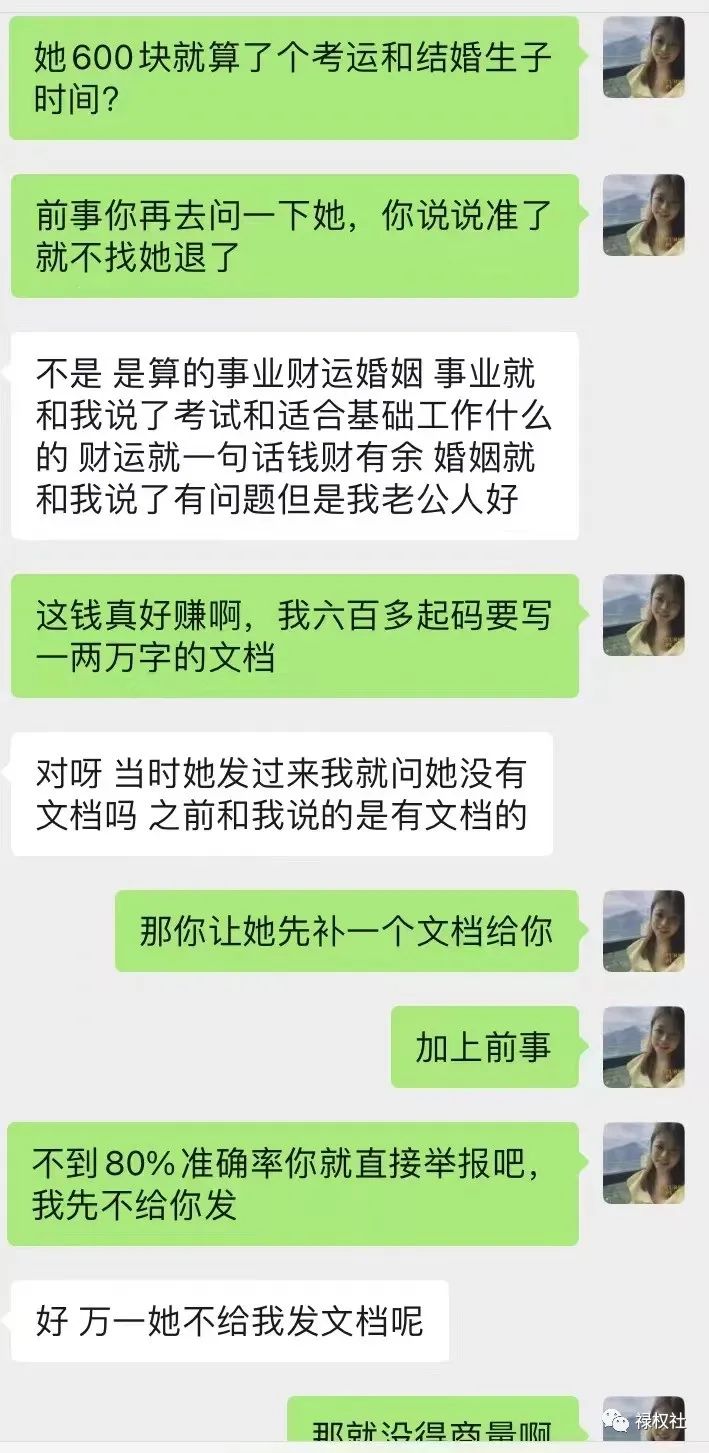The image size is (709, 1453).
Task: Tap the avatar next to '这钱真好赚啊' message
Action: (x=643, y=615)
